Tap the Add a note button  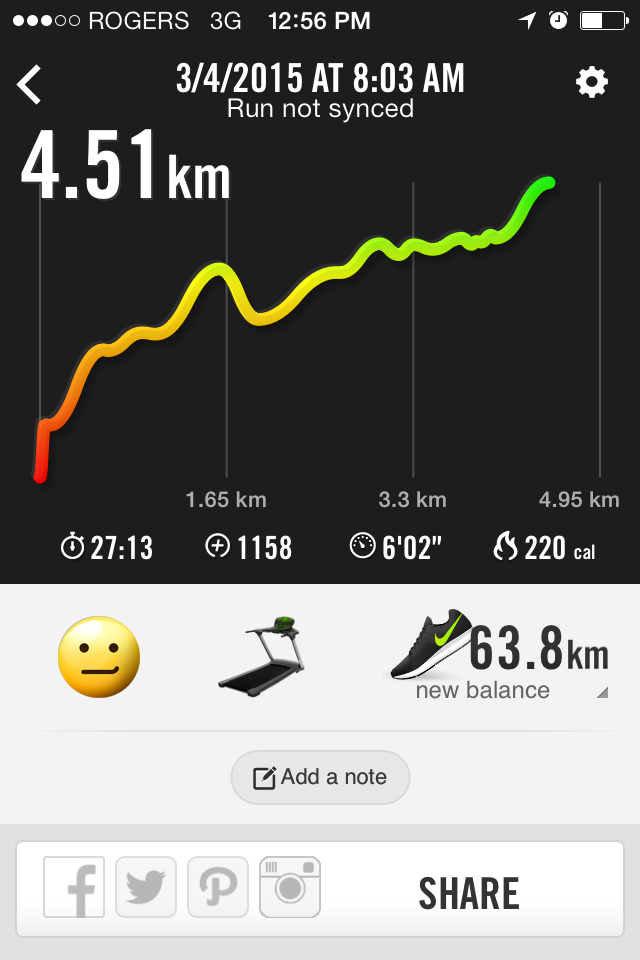pos(320,777)
